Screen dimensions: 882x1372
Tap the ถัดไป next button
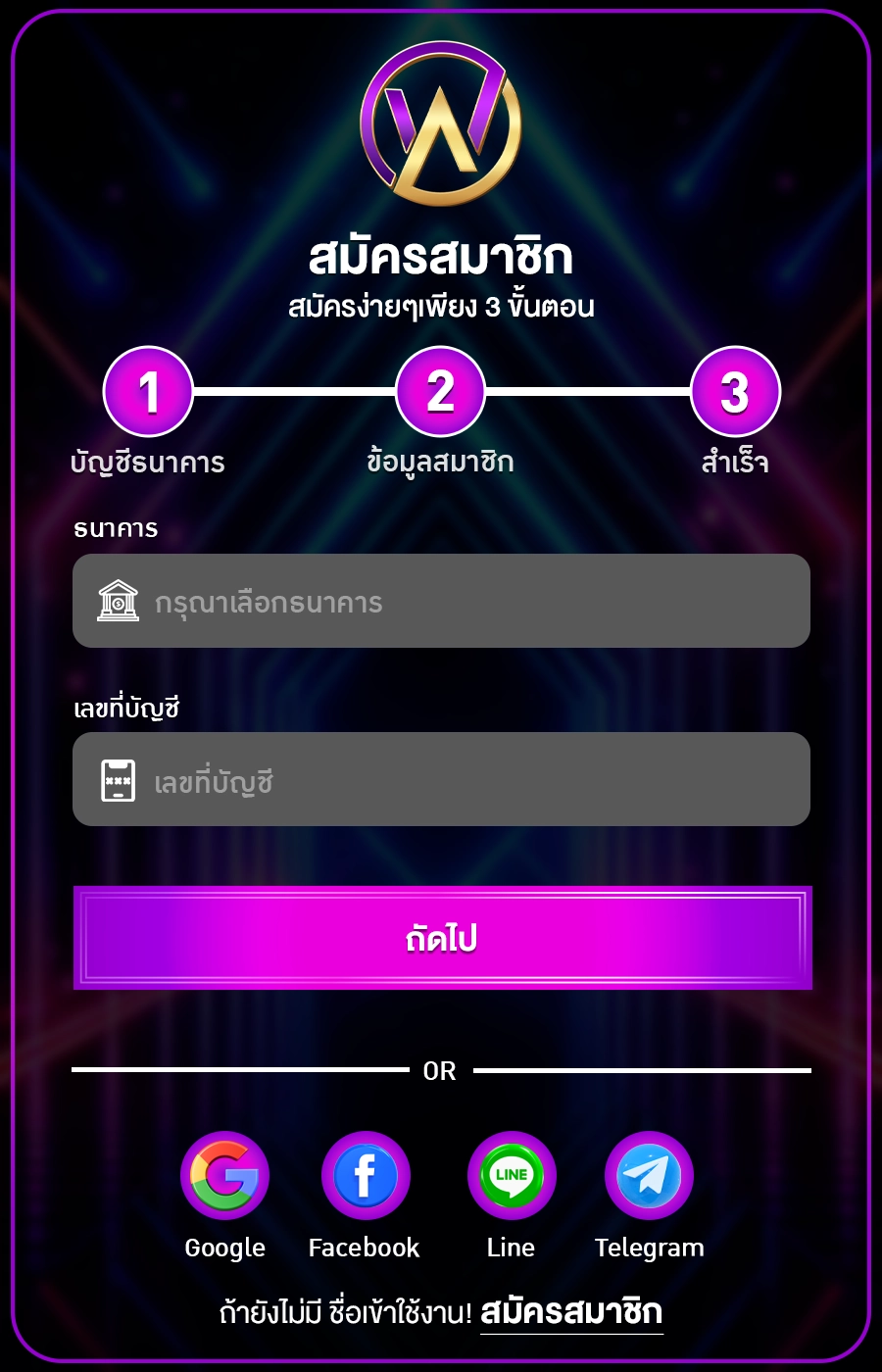click(442, 938)
